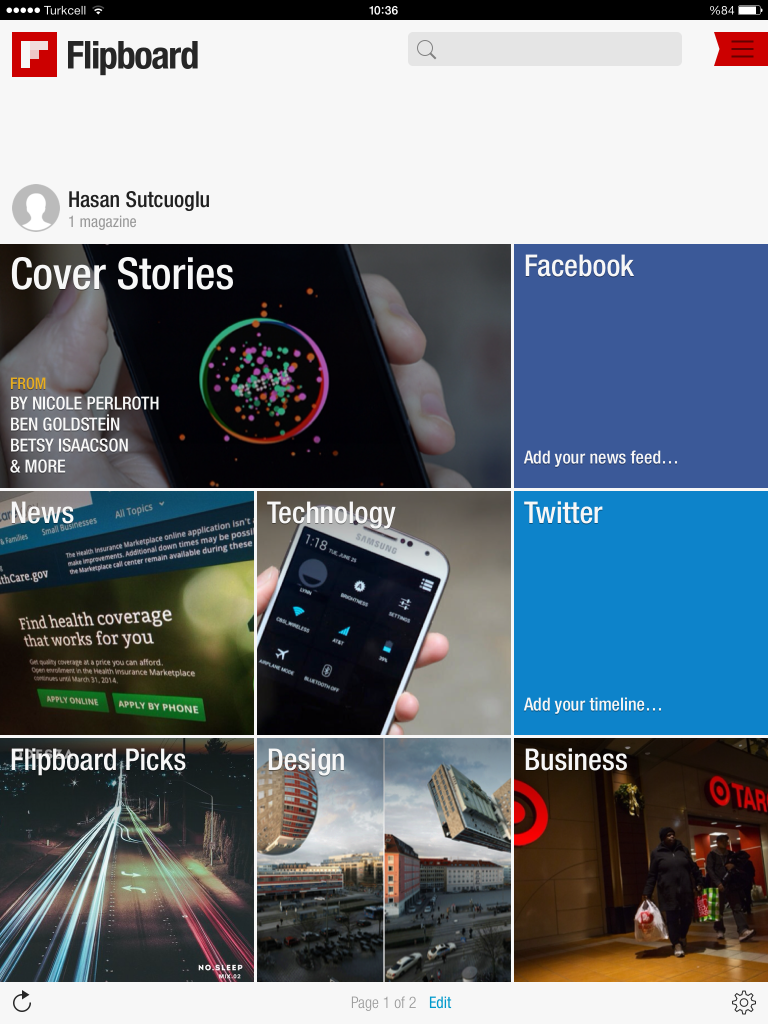Image resolution: width=768 pixels, height=1024 pixels.
Task: Open the Design section tile
Action: (x=384, y=860)
